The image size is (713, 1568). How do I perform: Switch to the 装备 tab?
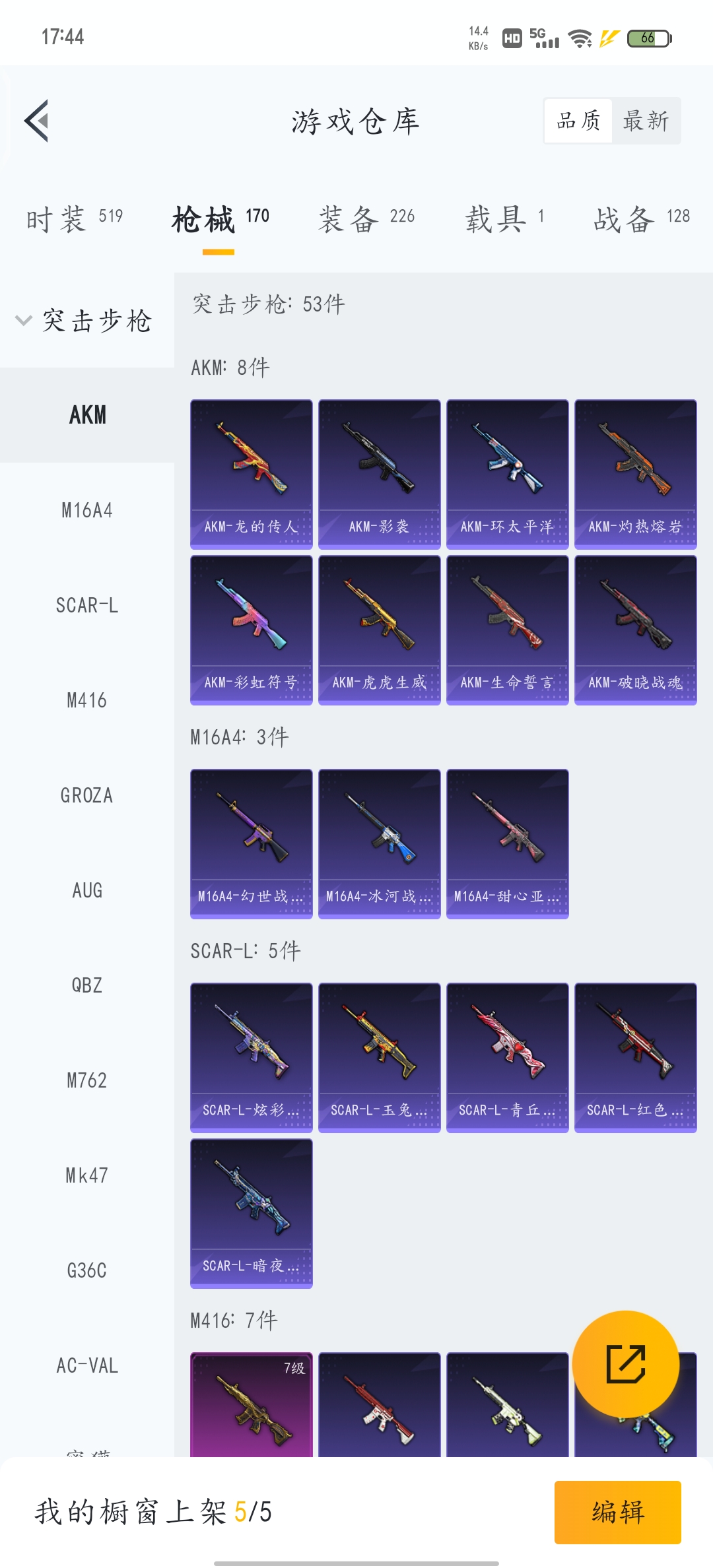366,219
